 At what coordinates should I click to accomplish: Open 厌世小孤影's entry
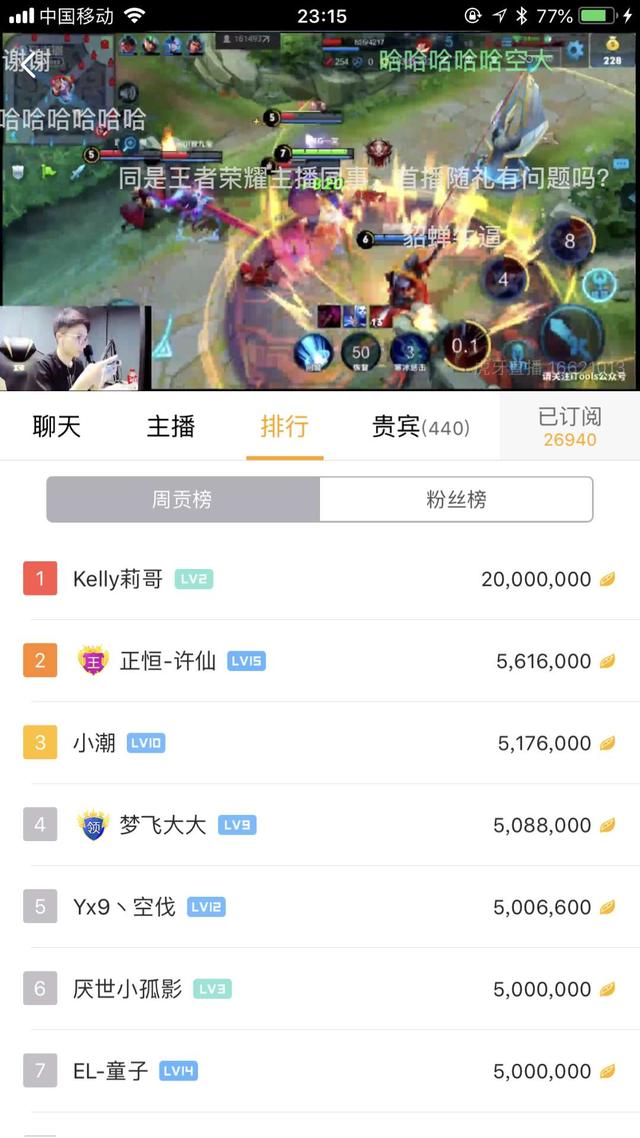tap(320, 989)
